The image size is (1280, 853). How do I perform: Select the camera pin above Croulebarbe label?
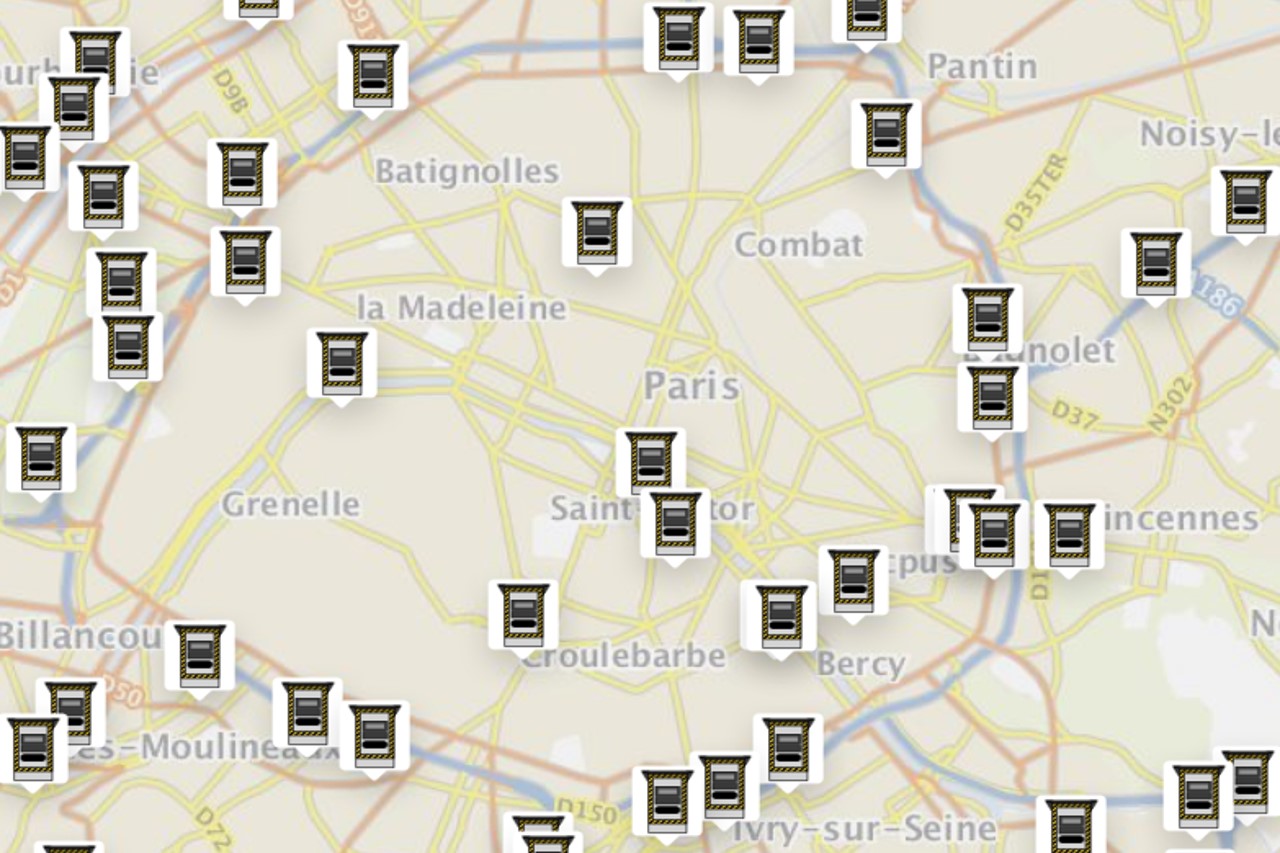pyautogui.click(x=523, y=614)
